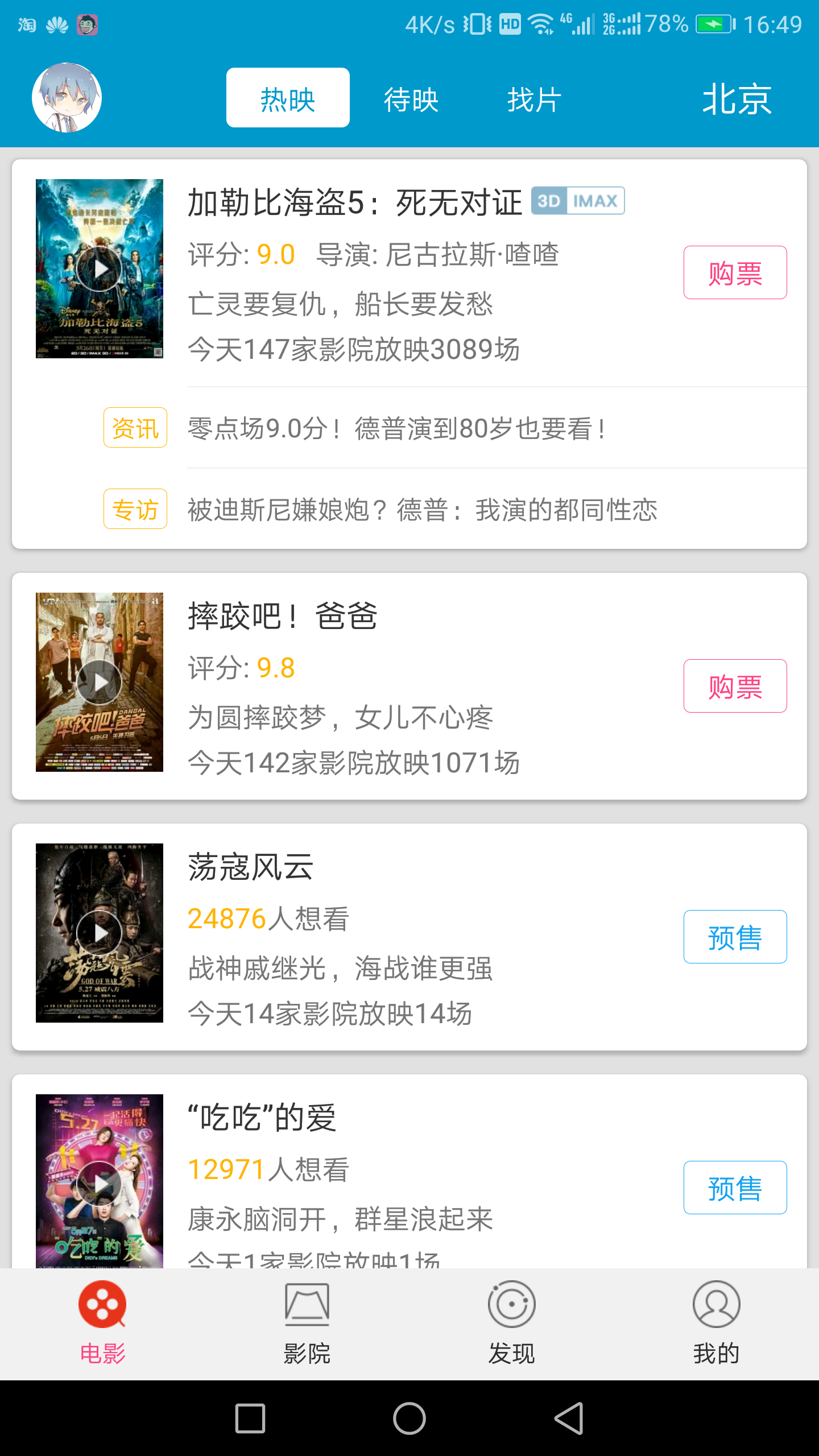The height and width of the screenshot is (1456, 819).
Task: Select the 热映 tab
Action: click(x=288, y=98)
